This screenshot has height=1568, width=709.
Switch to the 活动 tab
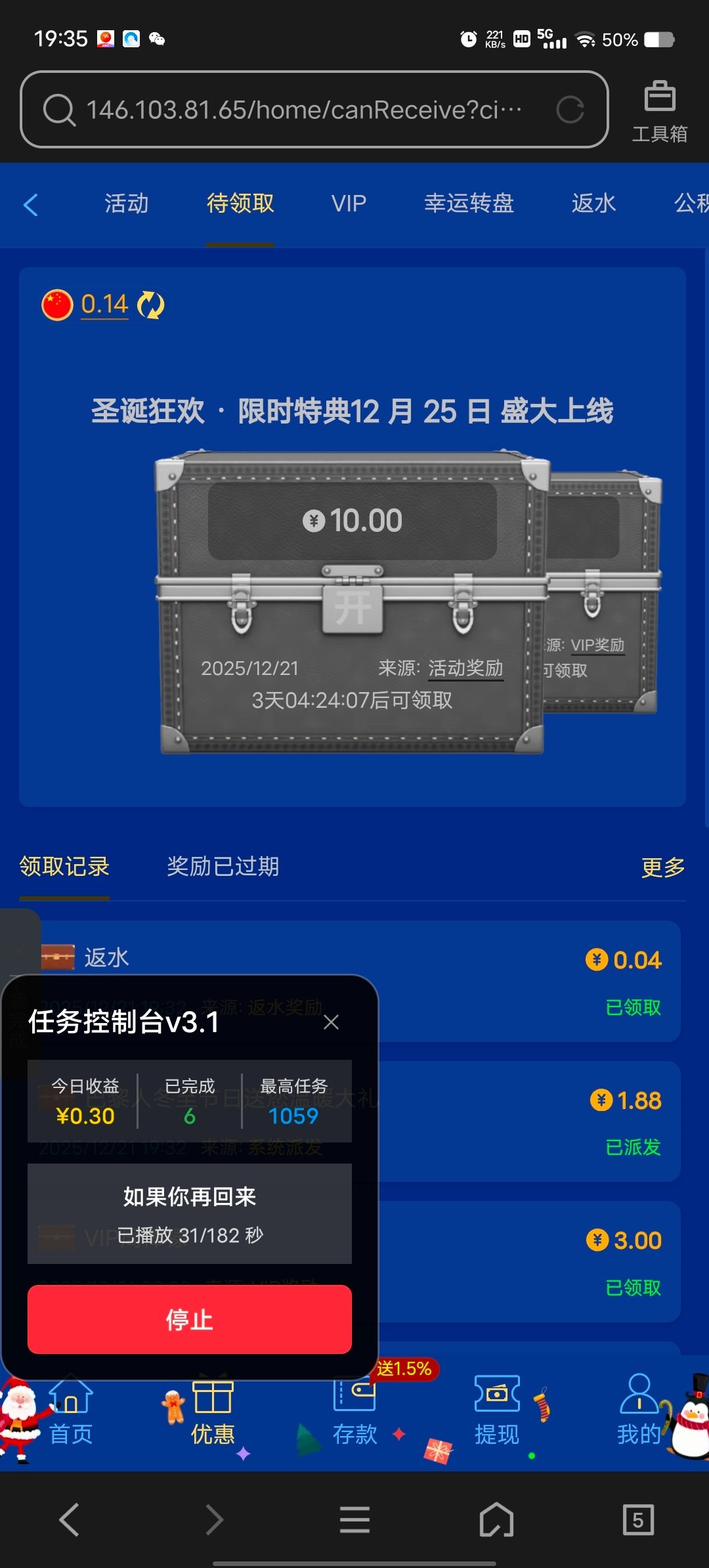point(127,204)
